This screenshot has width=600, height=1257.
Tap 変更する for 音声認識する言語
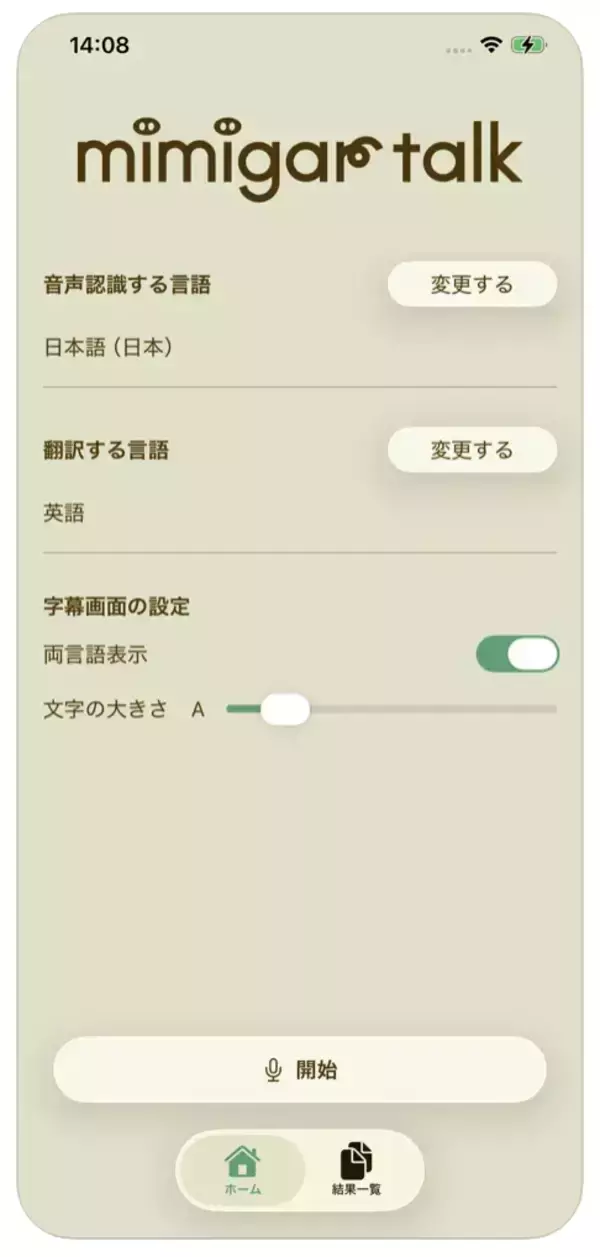472,285
